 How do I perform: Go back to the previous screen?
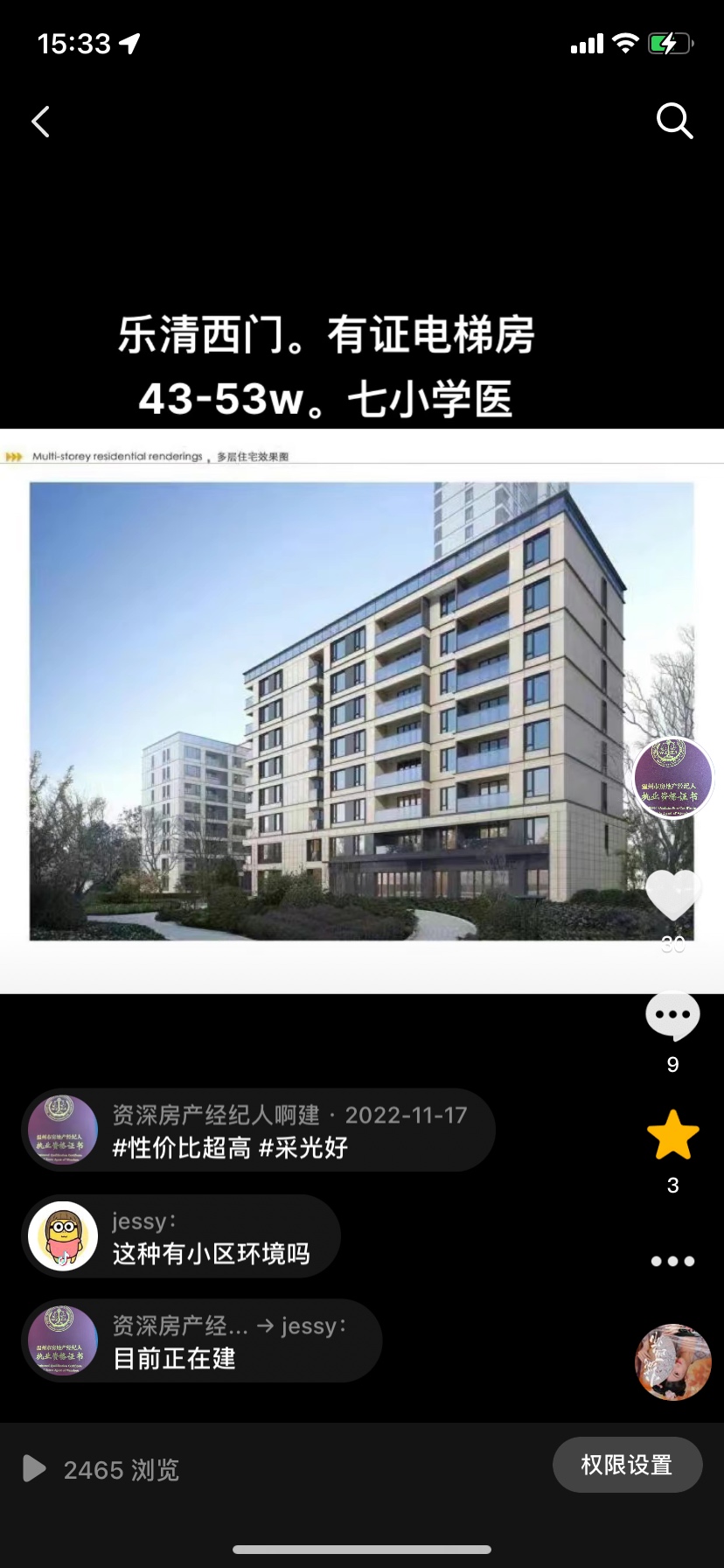coord(41,122)
